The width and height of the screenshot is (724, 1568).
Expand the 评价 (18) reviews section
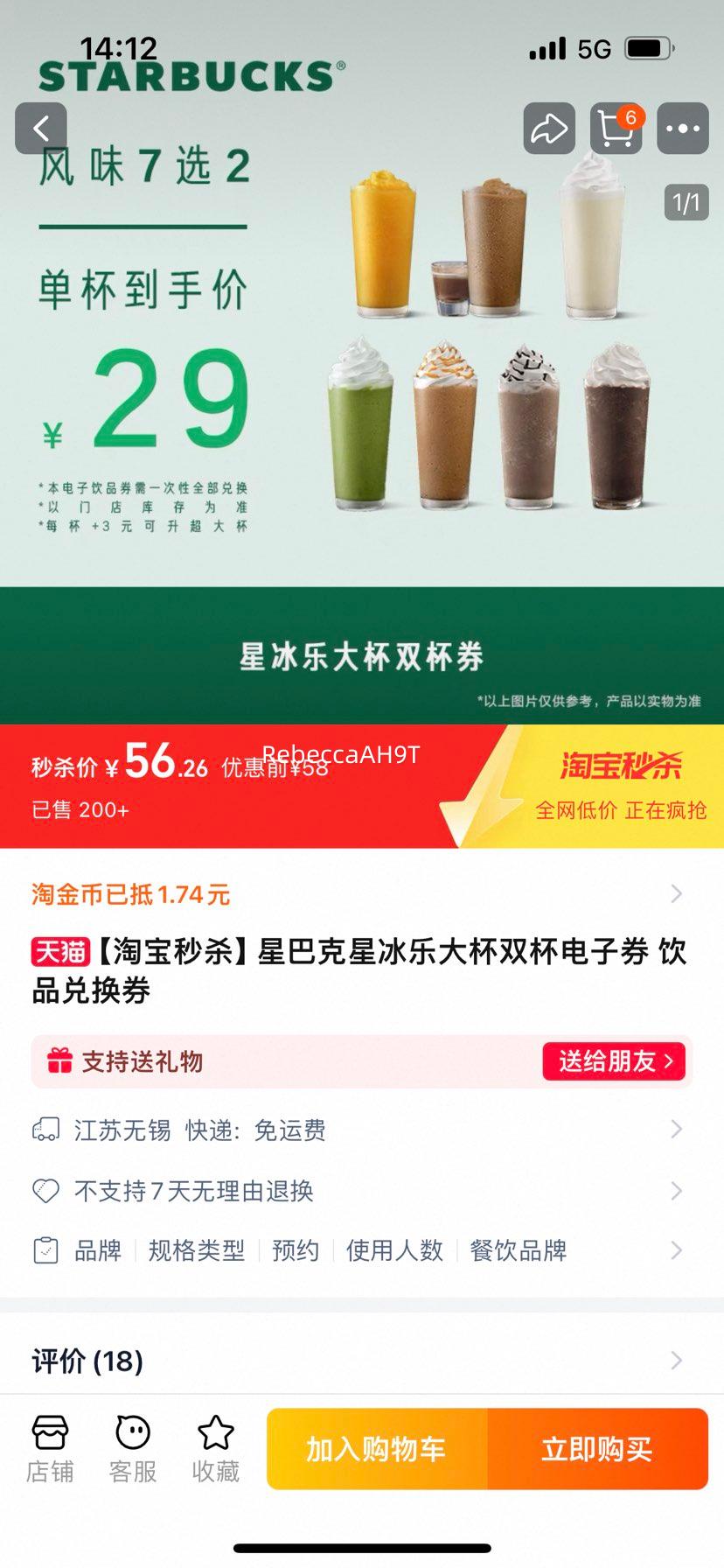click(x=362, y=1361)
